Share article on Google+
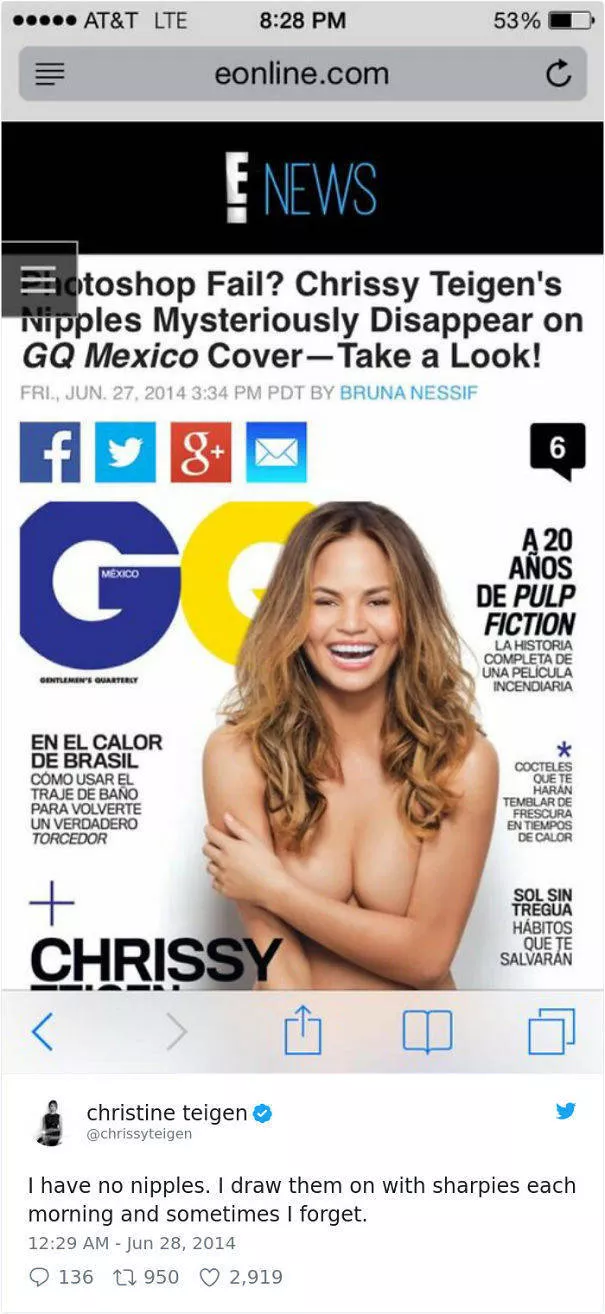Image resolution: width=605 pixels, height=1314 pixels. click(x=201, y=452)
